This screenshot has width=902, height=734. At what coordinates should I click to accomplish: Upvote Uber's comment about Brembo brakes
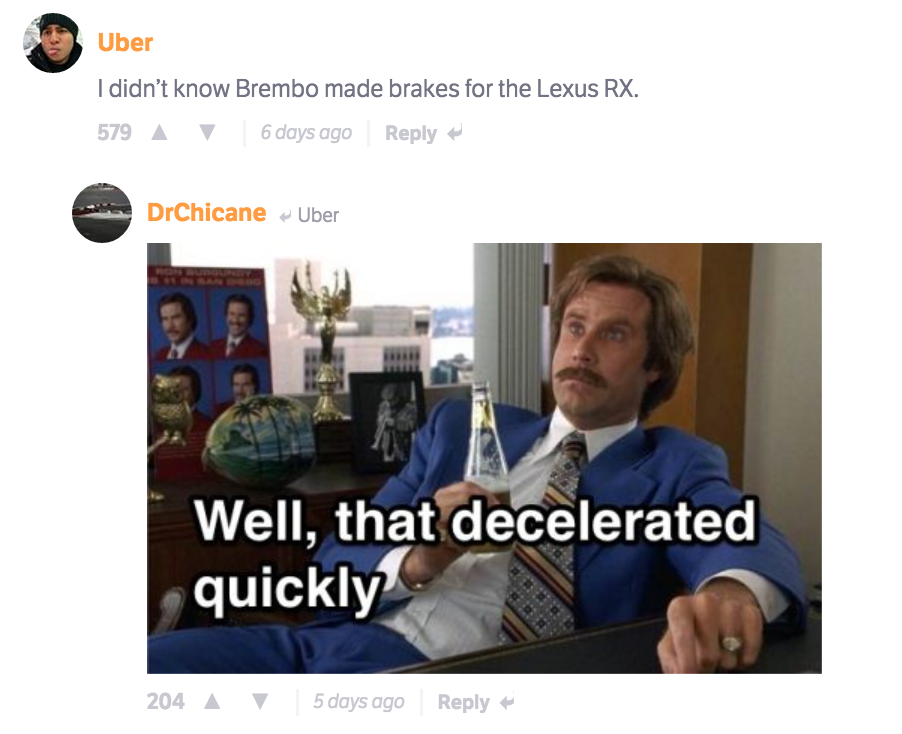159,133
